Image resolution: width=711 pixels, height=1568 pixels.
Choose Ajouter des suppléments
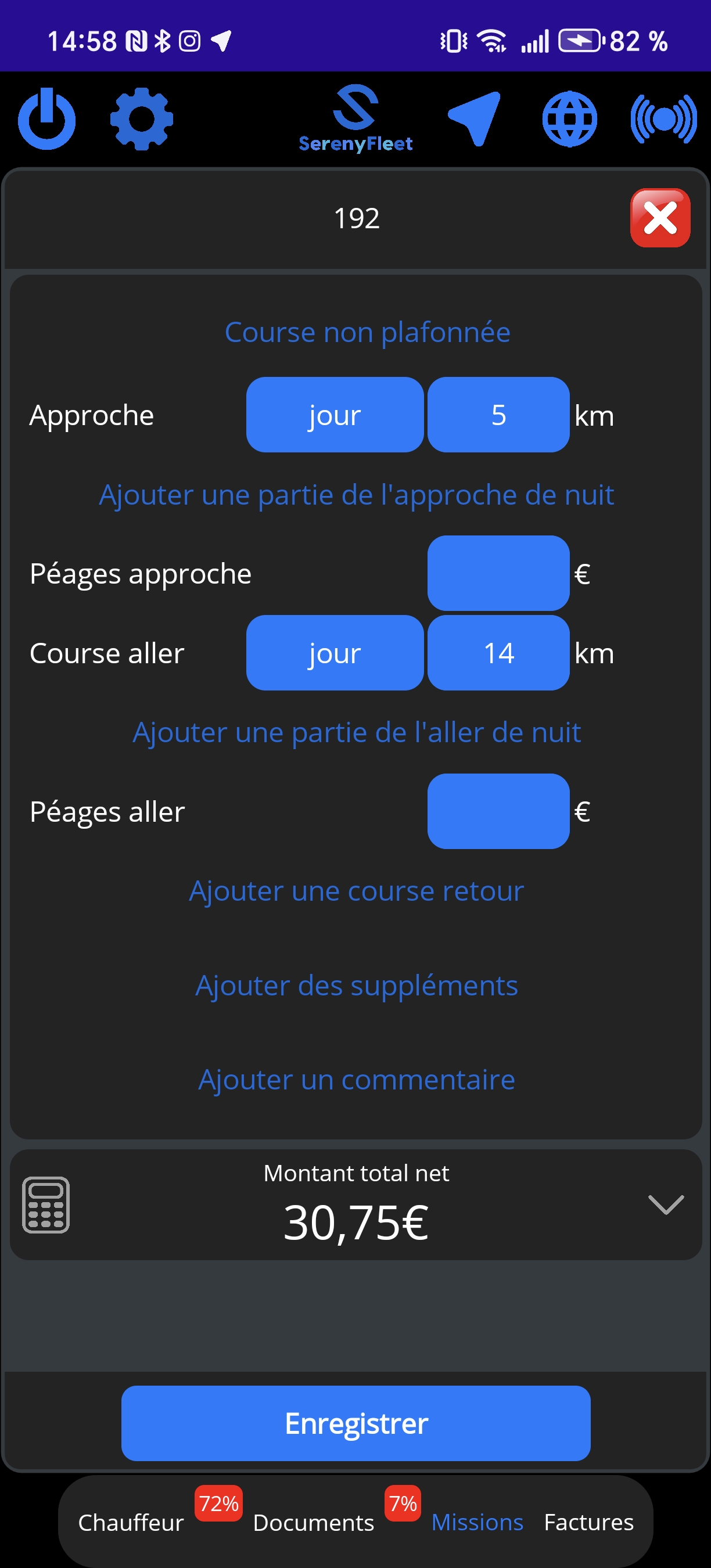[x=356, y=986]
